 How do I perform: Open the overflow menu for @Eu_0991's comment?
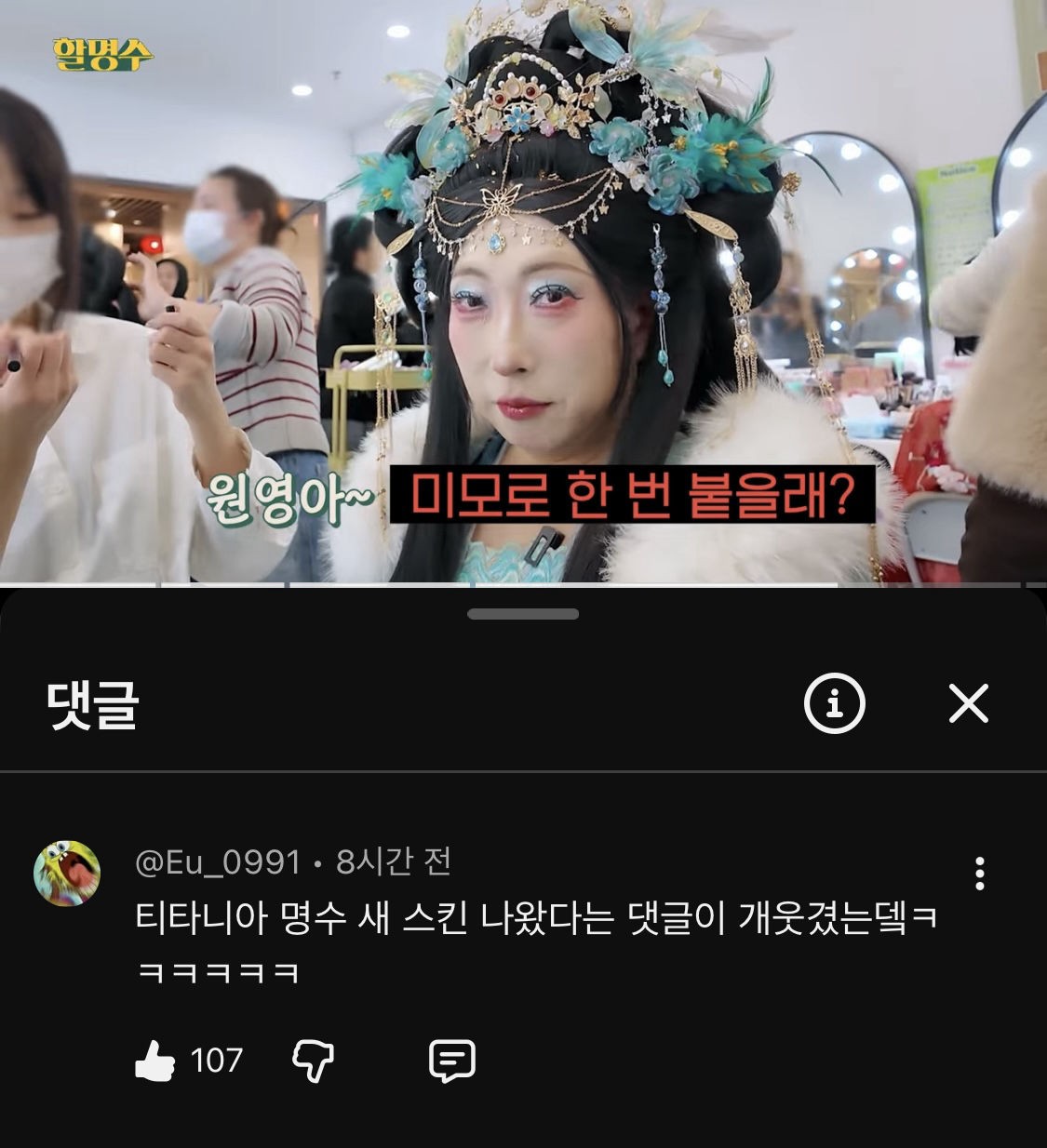pyautogui.click(x=979, y=874)
